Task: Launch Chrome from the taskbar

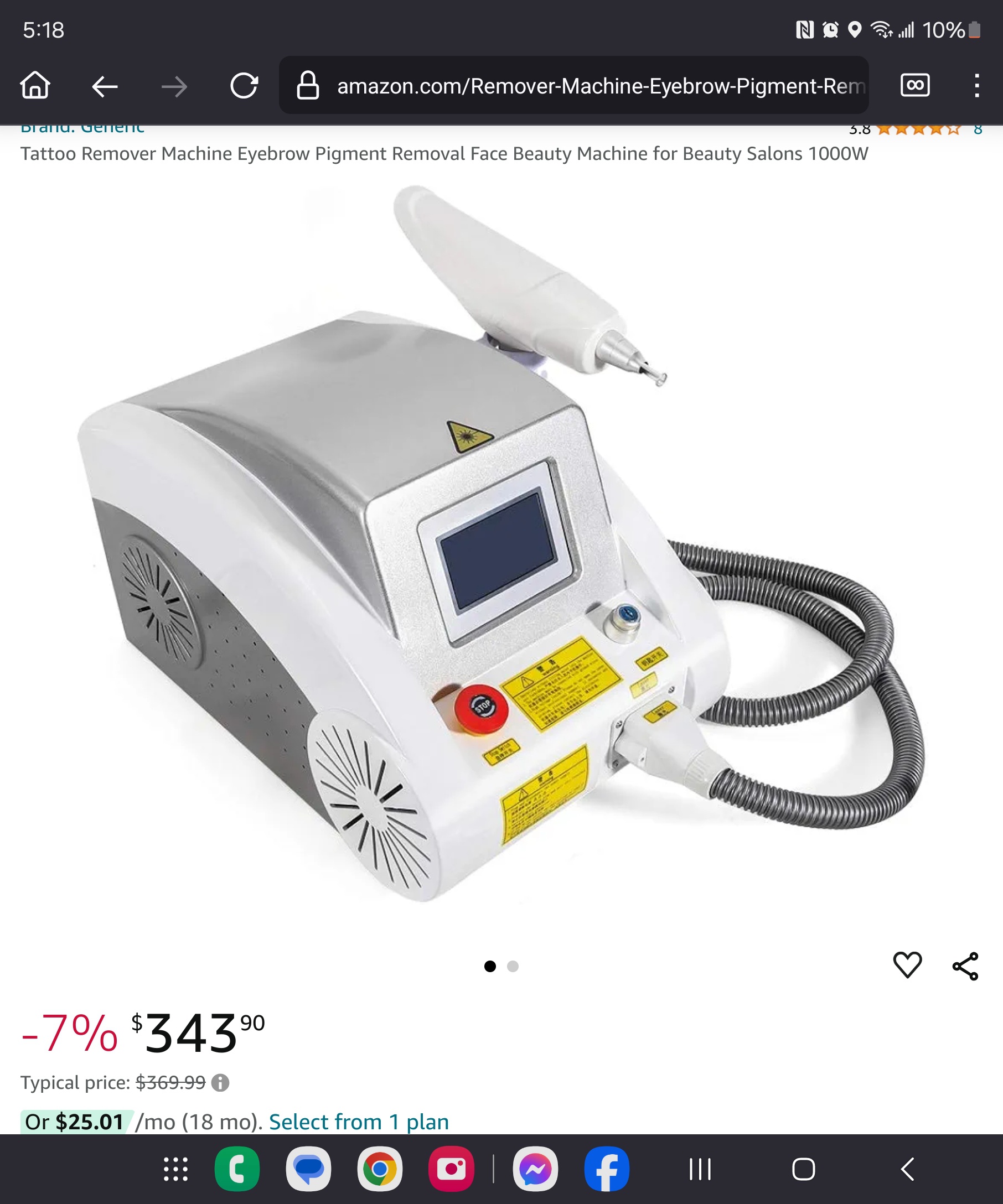Action: click(x=380, y=1169)
